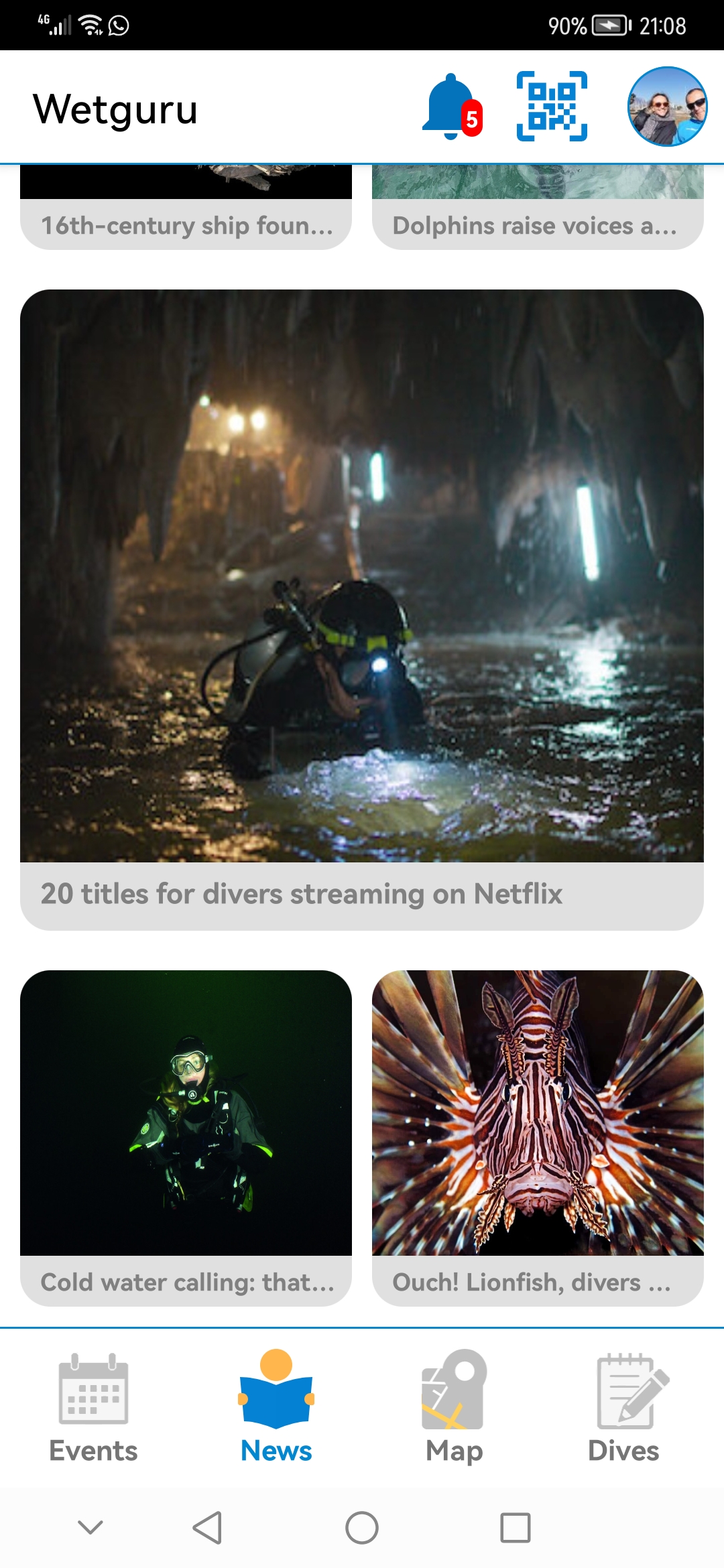Image resolution: width=724 pixels, height=1568 pixels.
Task: Go to the Dives tab
Action: pyautogui.click(x=623, y=1407)
